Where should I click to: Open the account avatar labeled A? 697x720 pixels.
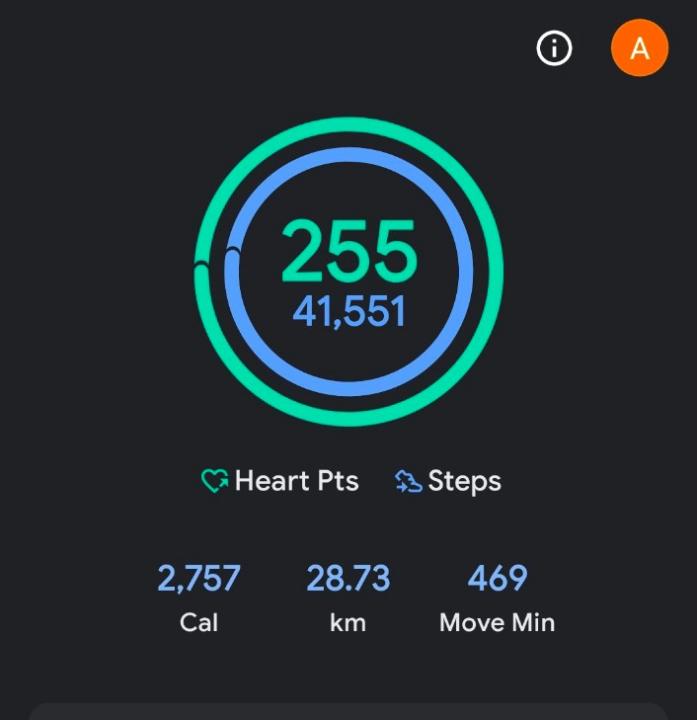(x=639, y=48)
